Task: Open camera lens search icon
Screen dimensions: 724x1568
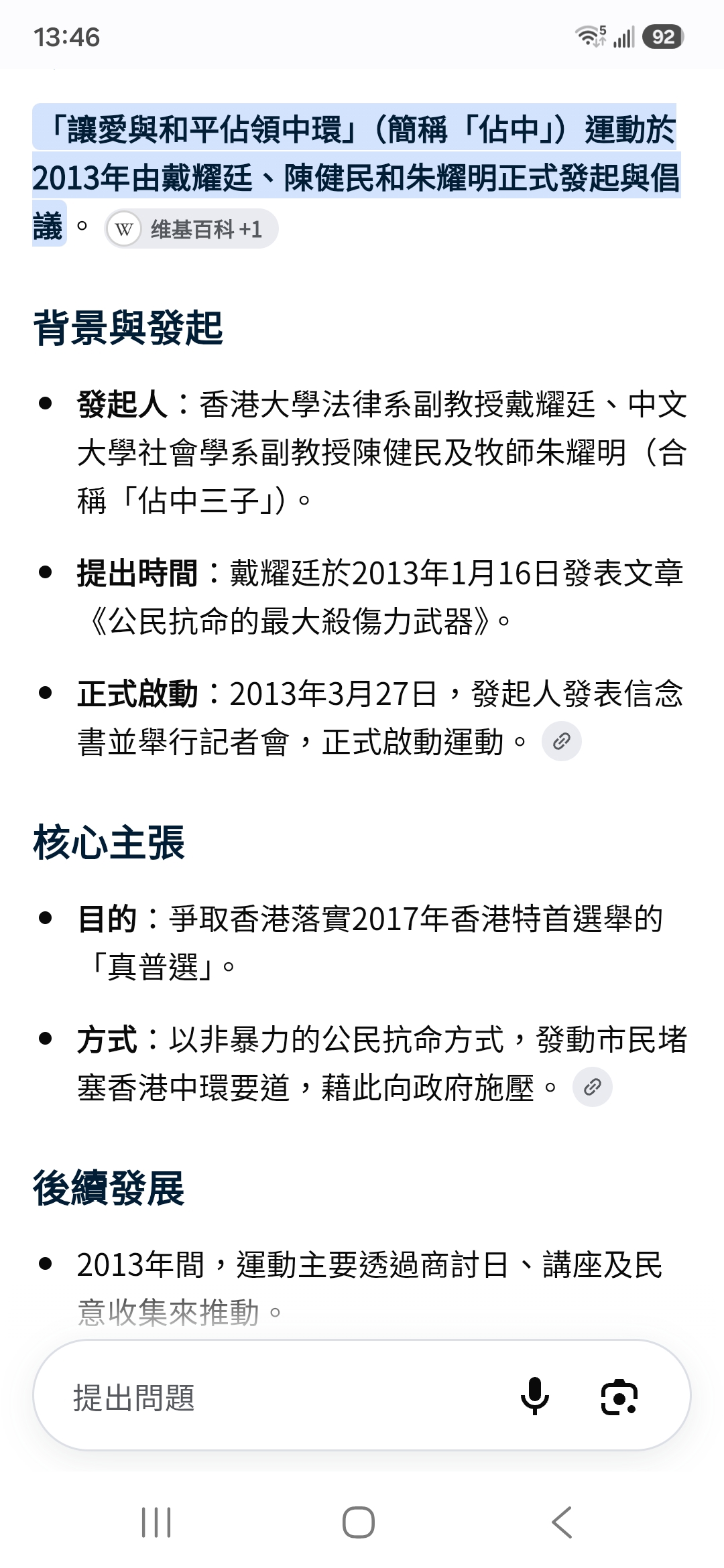Action: click(619, 1397)
